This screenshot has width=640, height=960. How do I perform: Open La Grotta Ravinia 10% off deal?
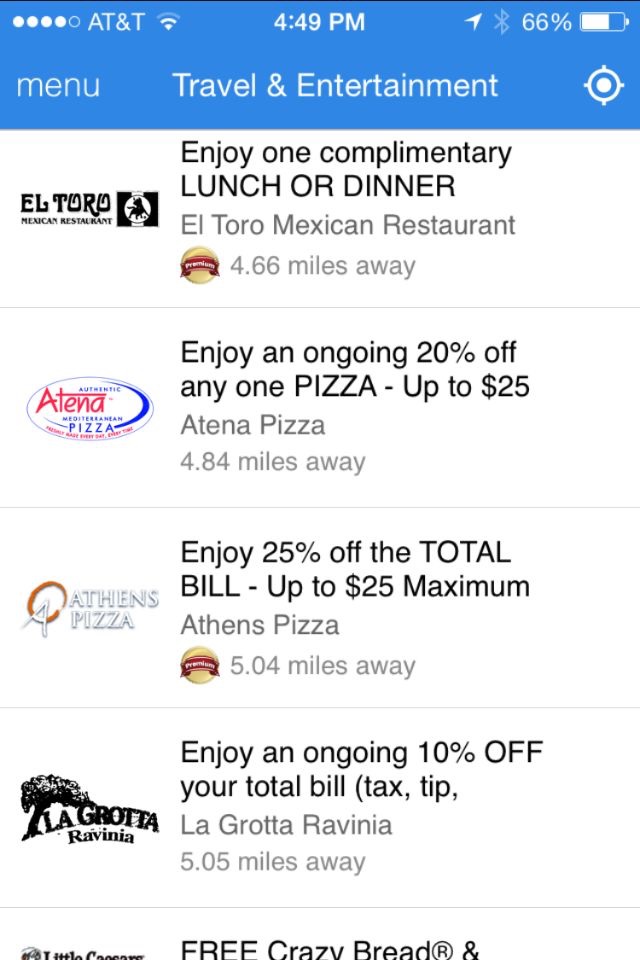pos(320,808)
